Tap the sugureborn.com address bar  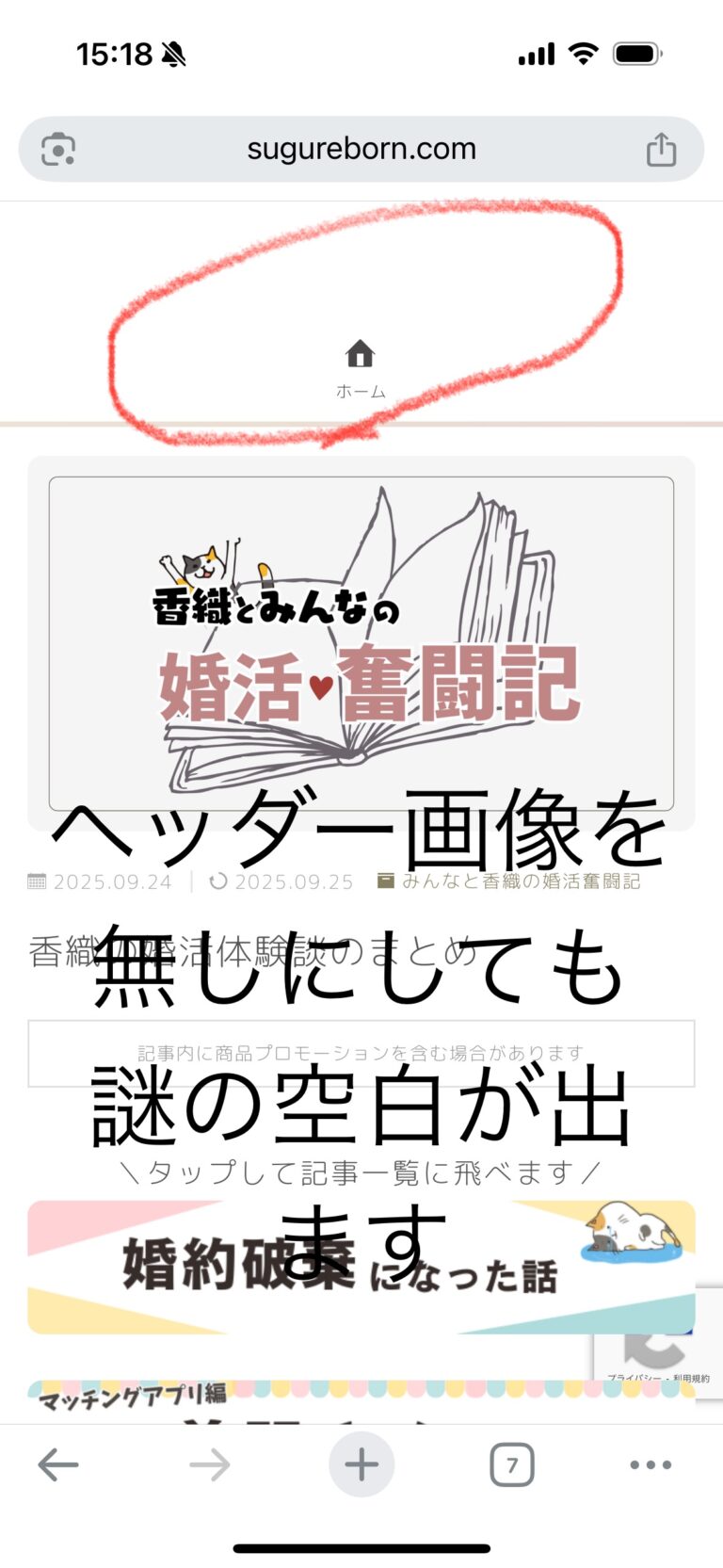click(x=361, y=149)
